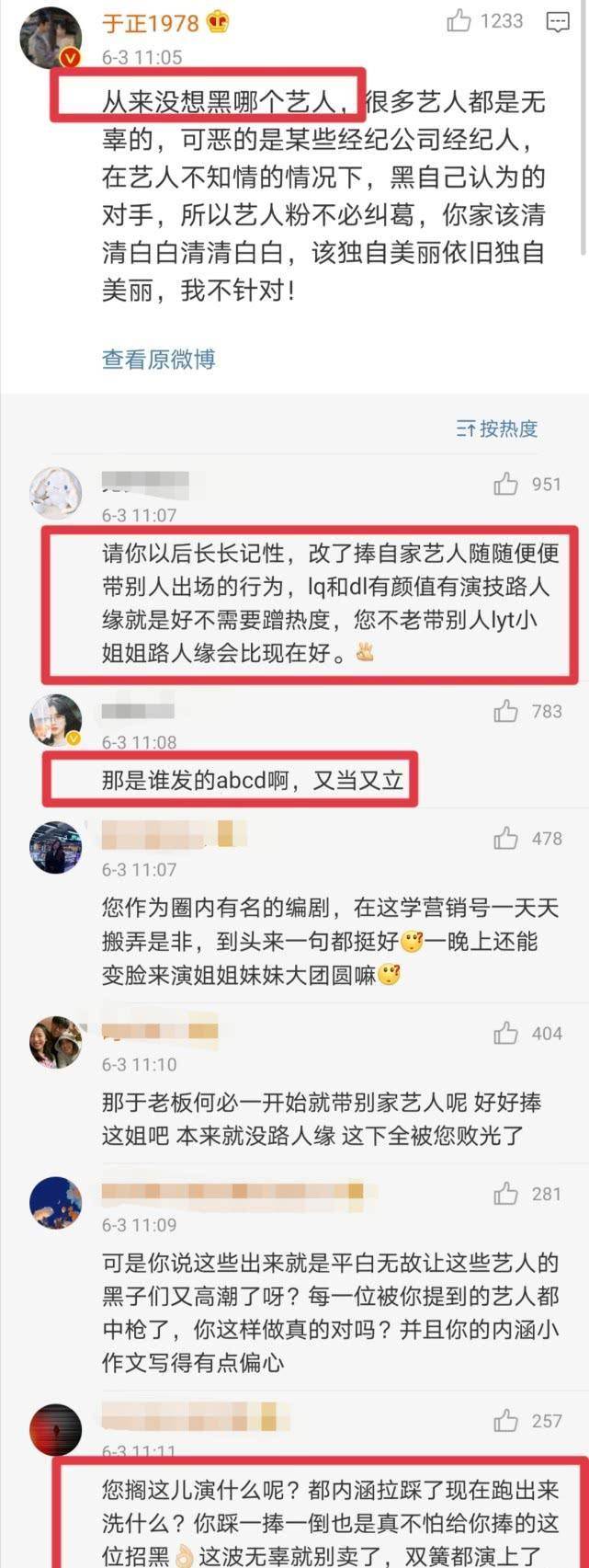
Task: Like the comment starting '那于老板何必'
Action: (505, 1033)
